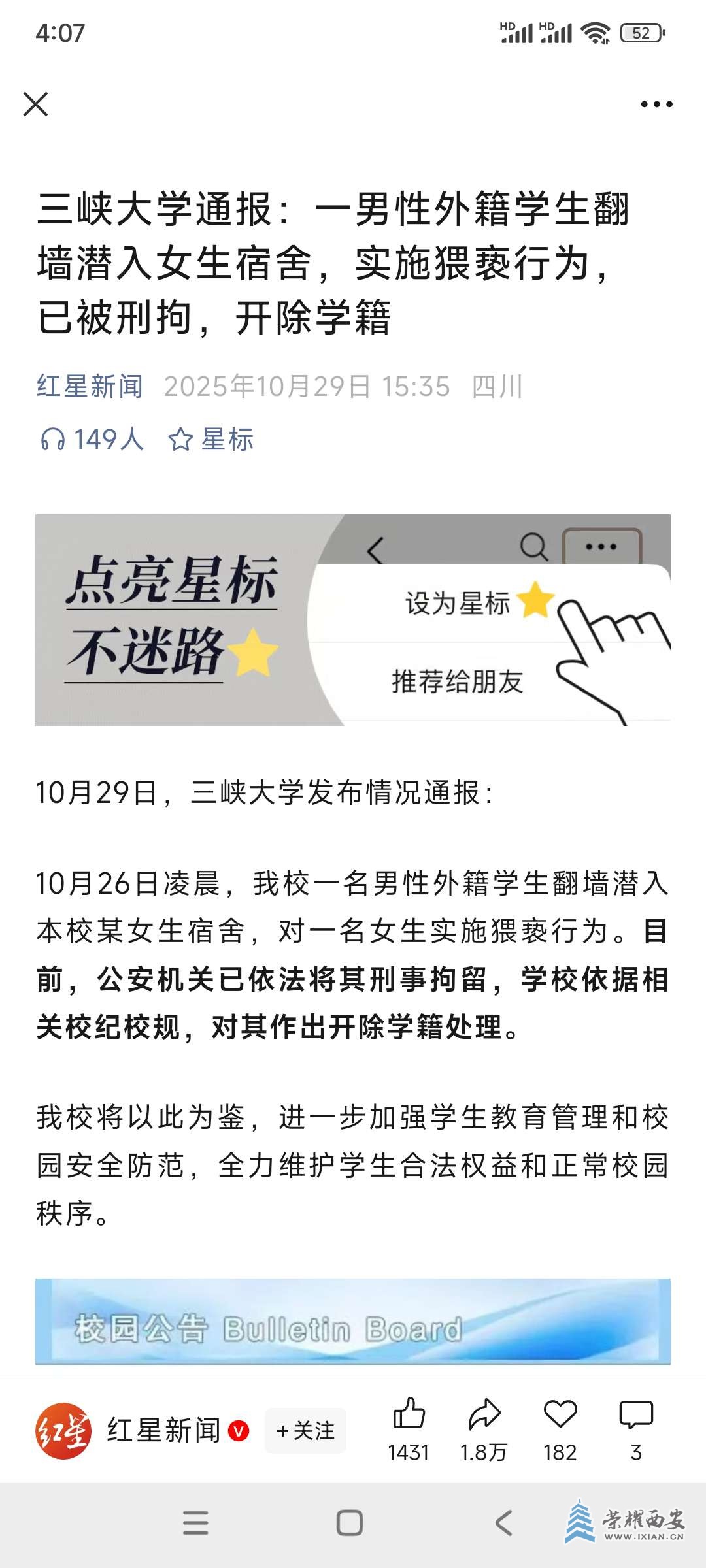Image resolution: width=706 pixels, height=1568 pixels.
Task: Open the 红星新闻 account link under the title
Action: 90,386
